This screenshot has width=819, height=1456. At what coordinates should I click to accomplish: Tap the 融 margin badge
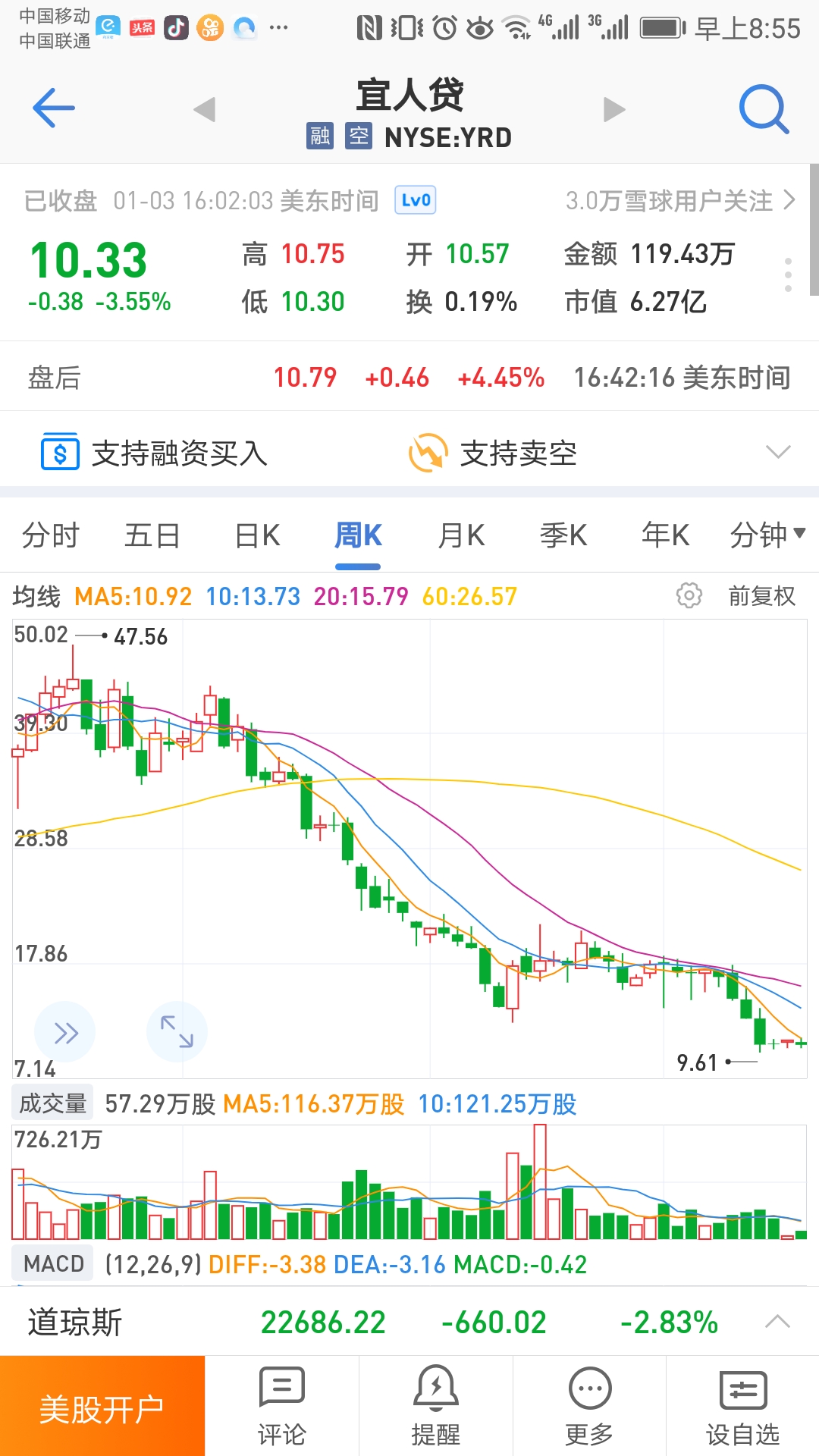319,137
